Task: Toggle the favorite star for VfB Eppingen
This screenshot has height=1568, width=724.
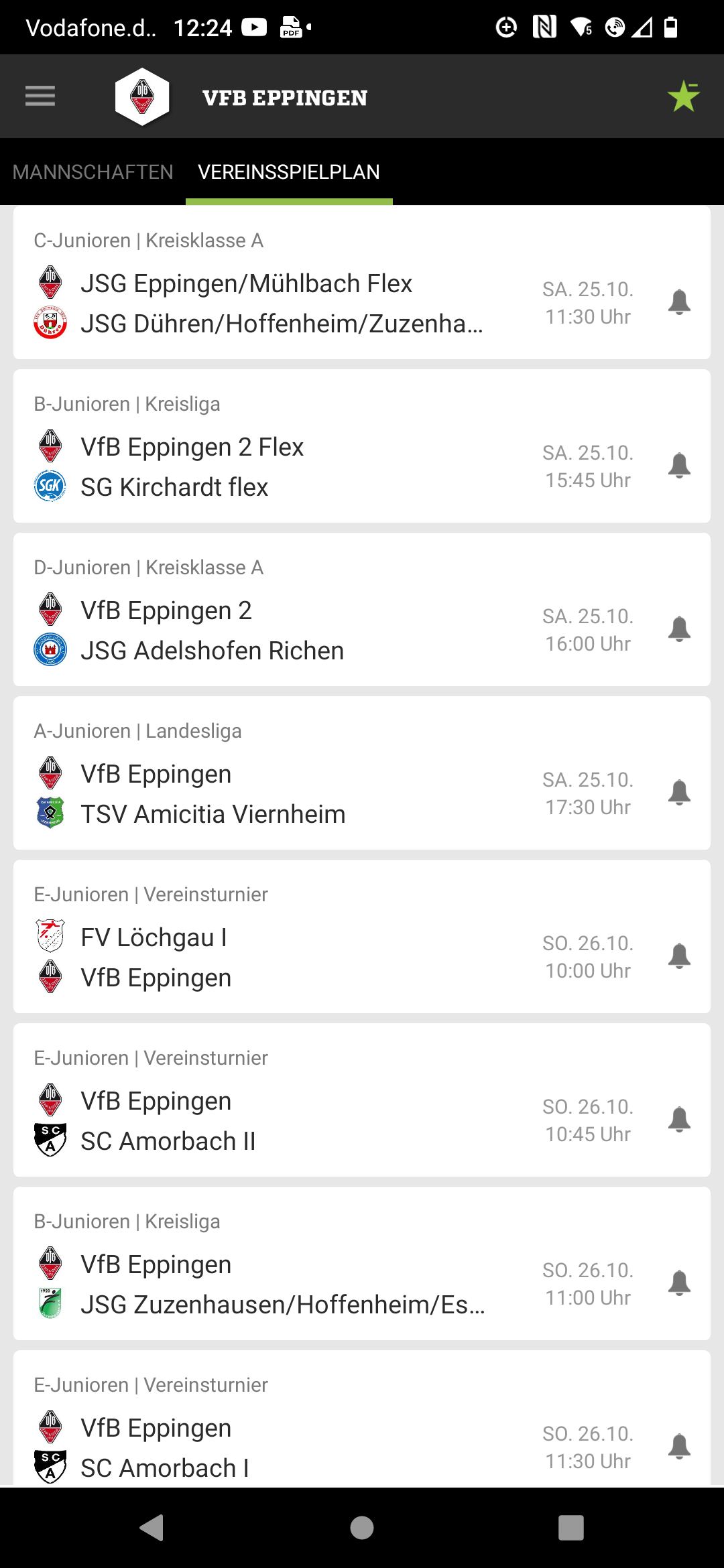Action: pos(683,96)
